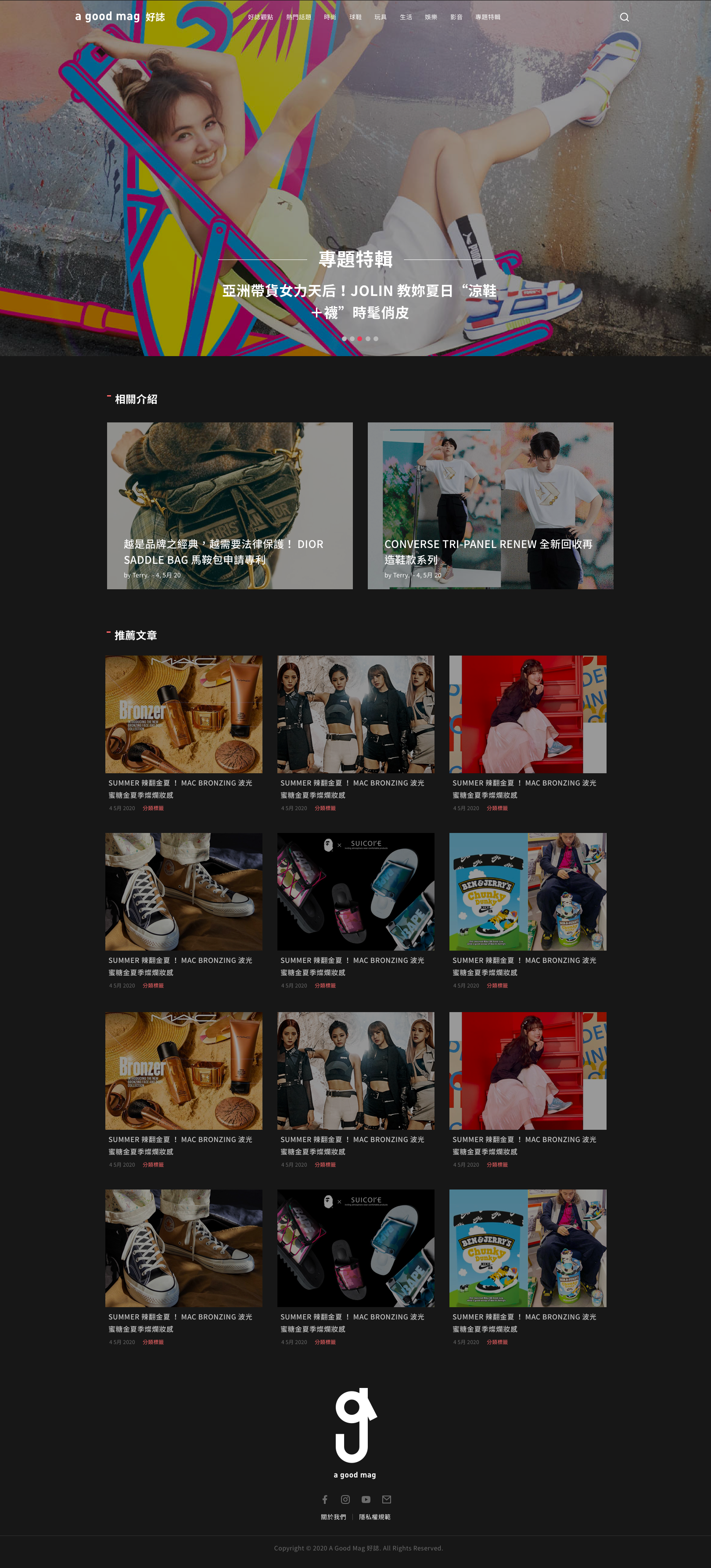The image size is (711, 1568).
Task: Open 生活 category
Action: [406, 17]
